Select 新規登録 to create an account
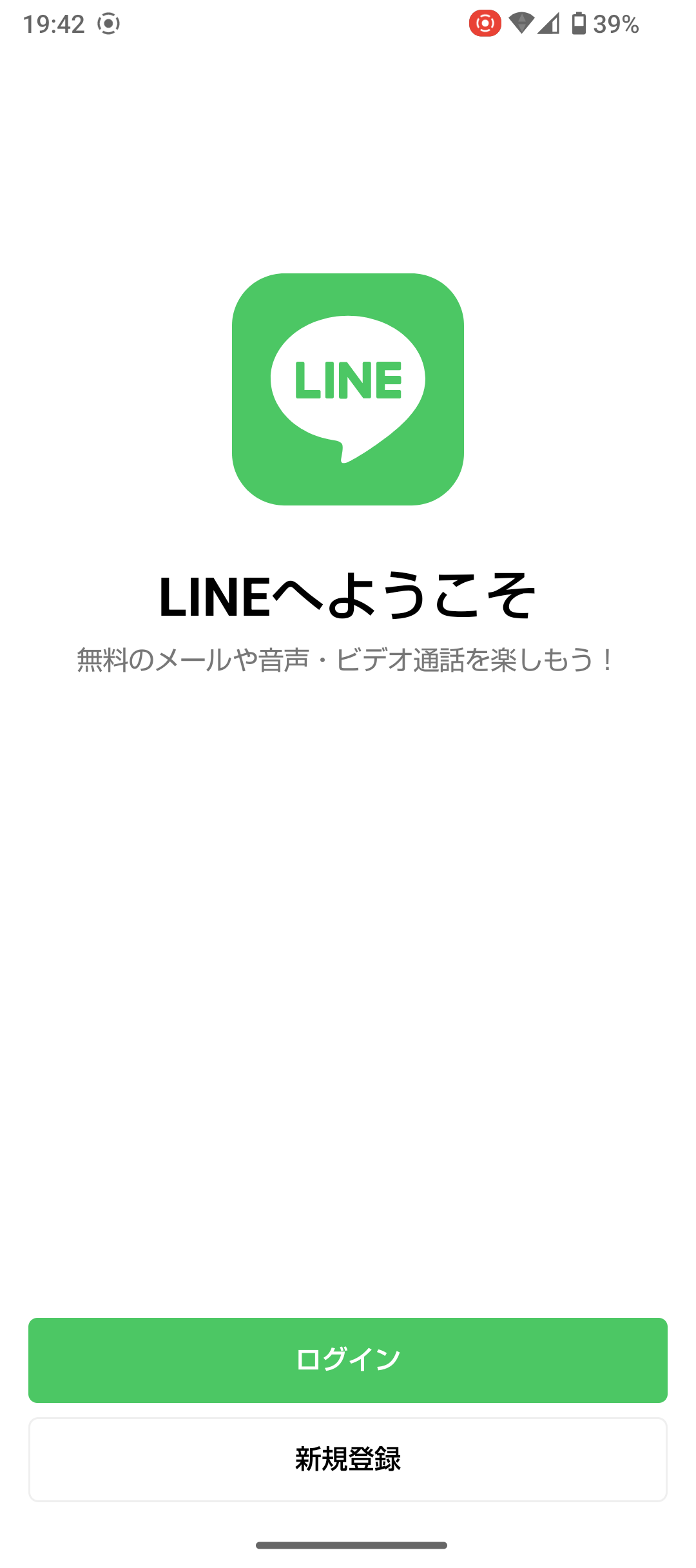 348,1459
